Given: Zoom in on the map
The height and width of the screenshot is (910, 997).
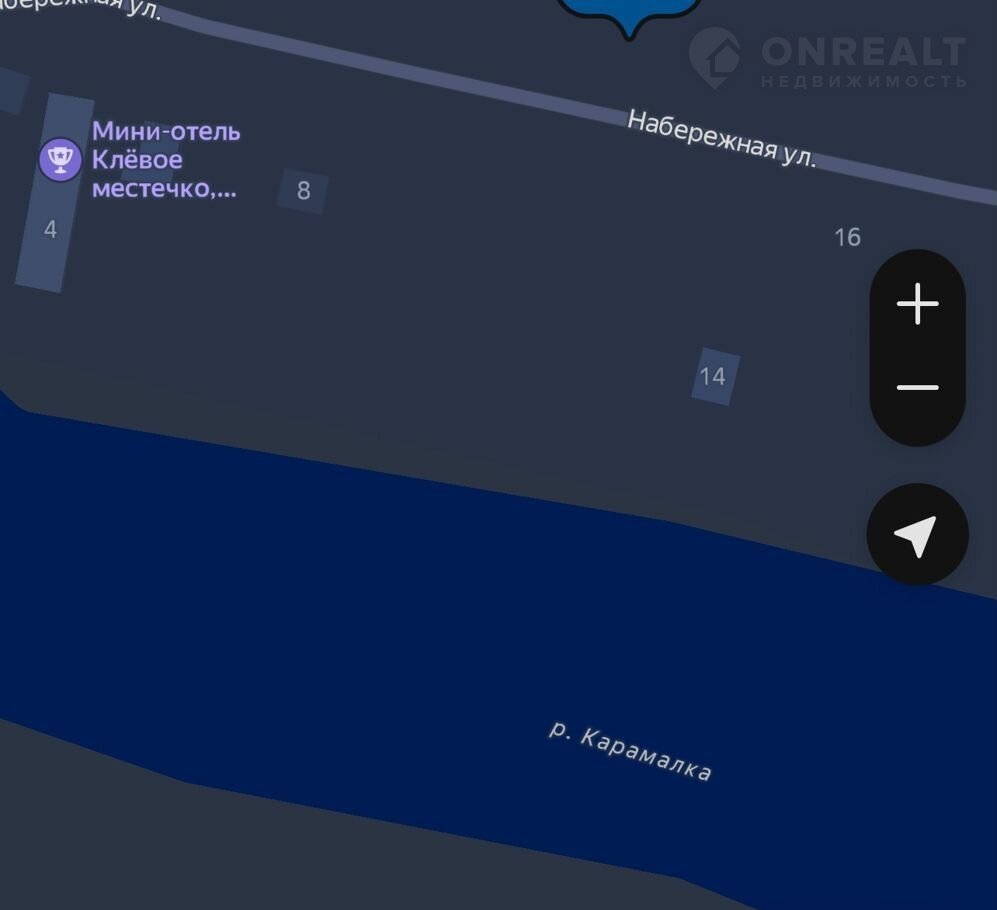Looking at the screenshot, I should 917,304.
